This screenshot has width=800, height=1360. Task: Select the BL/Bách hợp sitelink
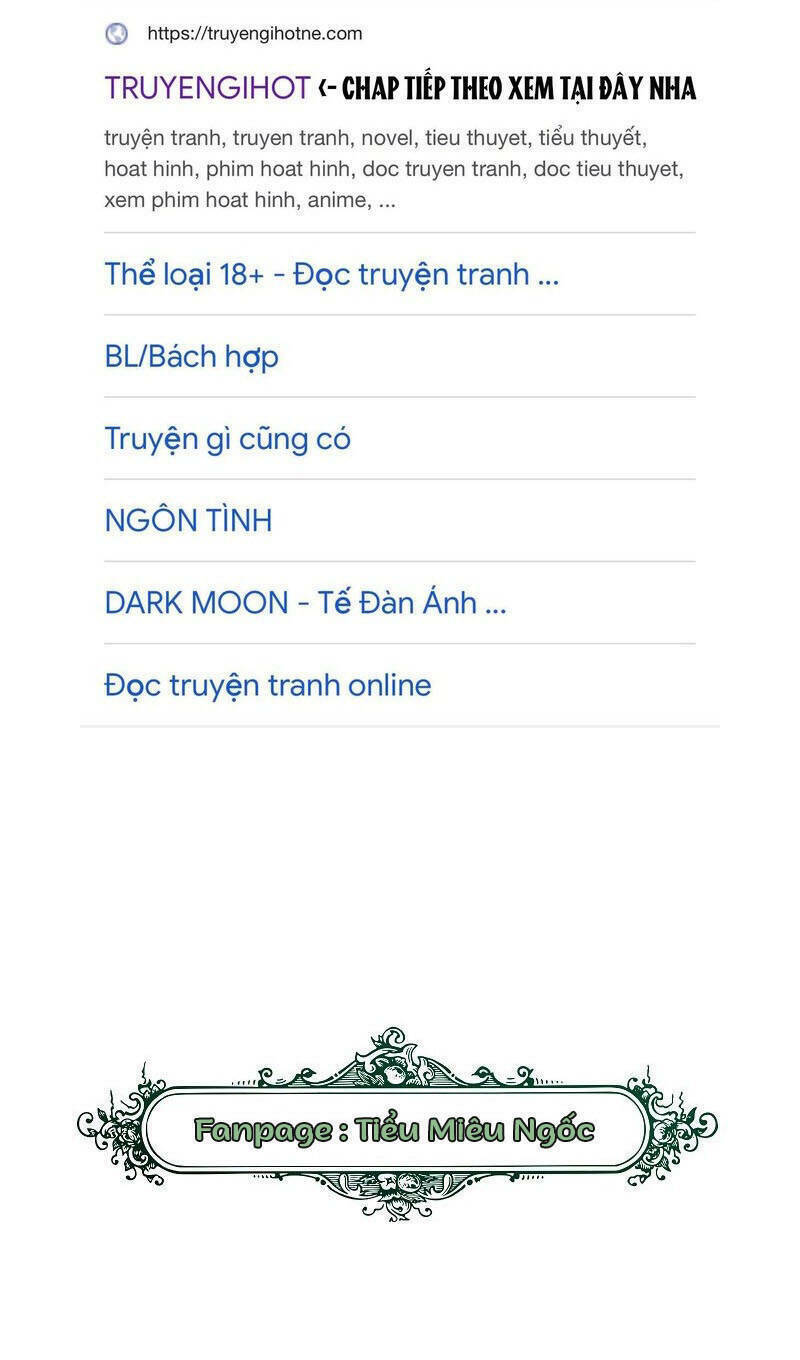192,356
